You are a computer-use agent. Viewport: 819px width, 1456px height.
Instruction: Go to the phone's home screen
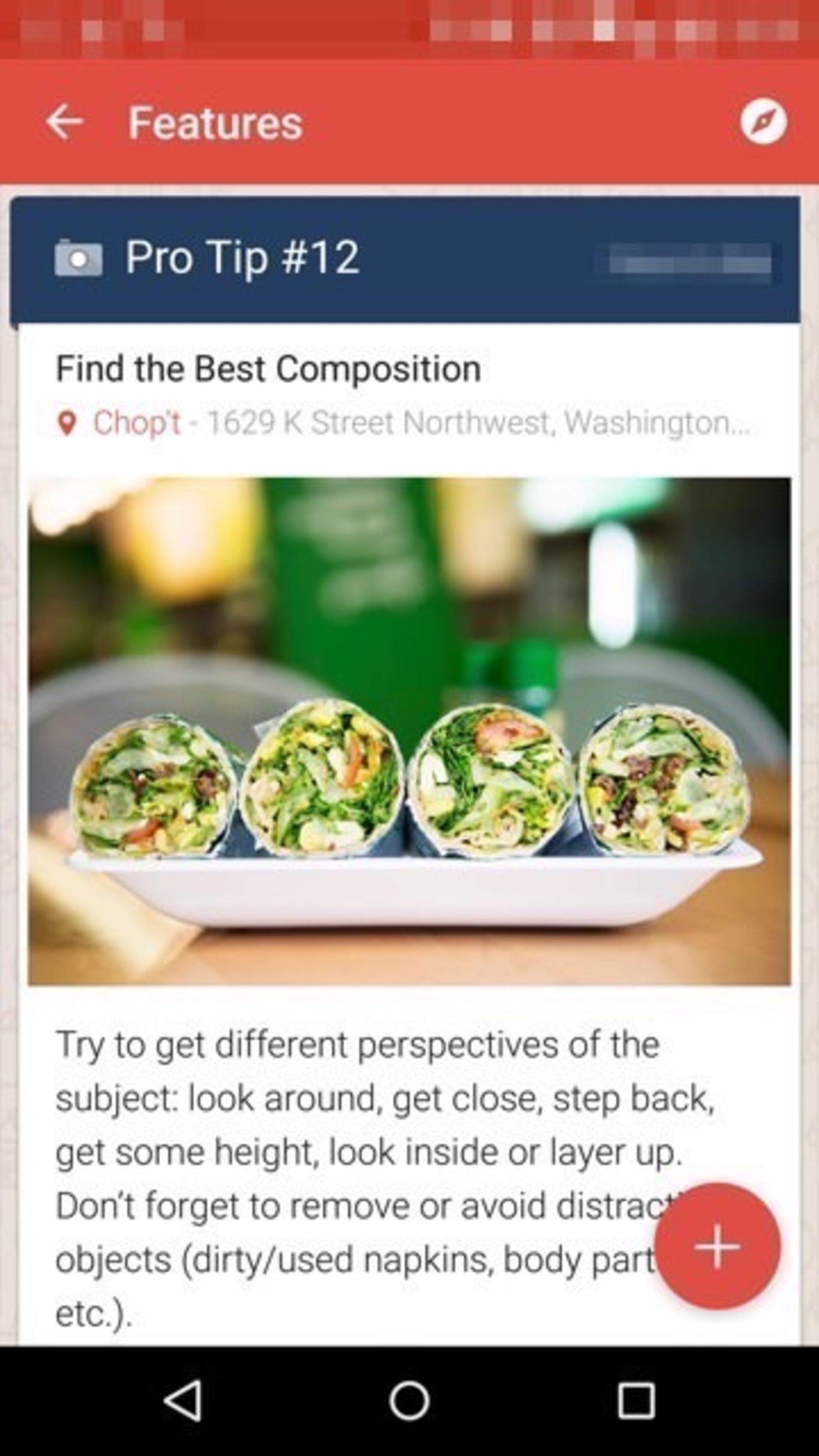[409, 1401]
